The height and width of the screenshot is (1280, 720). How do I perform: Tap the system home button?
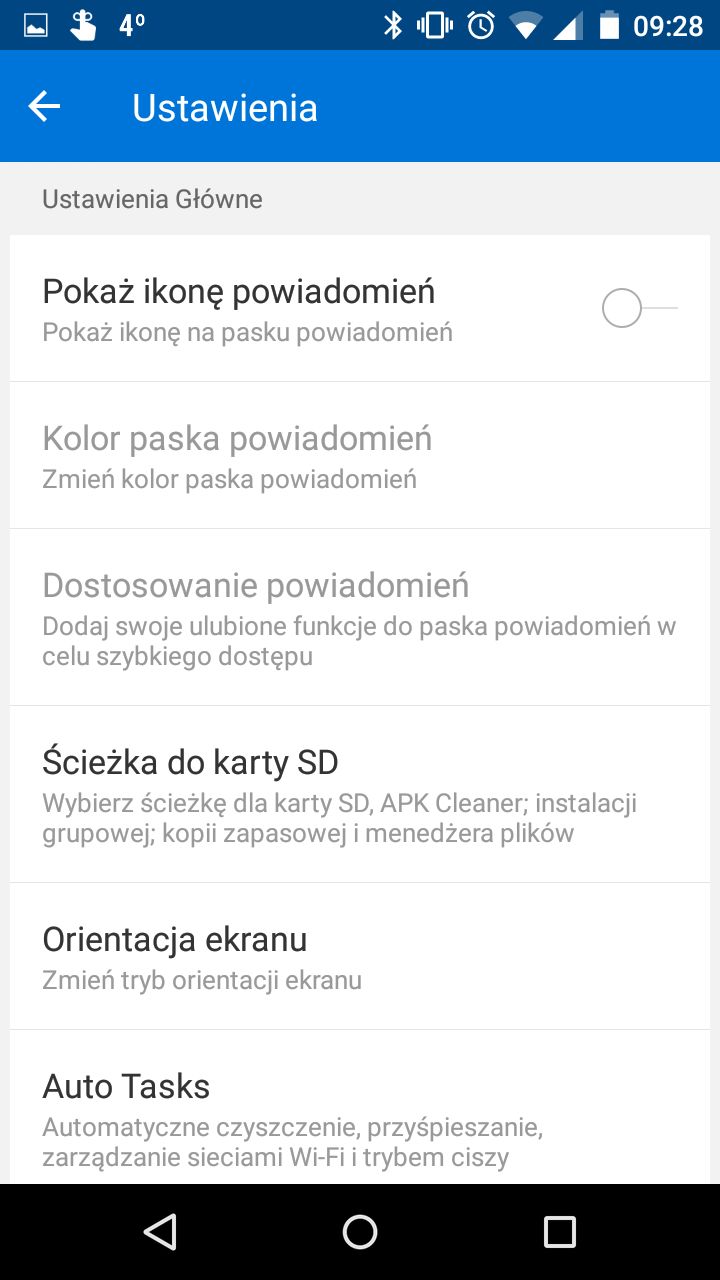[360, 1232]
